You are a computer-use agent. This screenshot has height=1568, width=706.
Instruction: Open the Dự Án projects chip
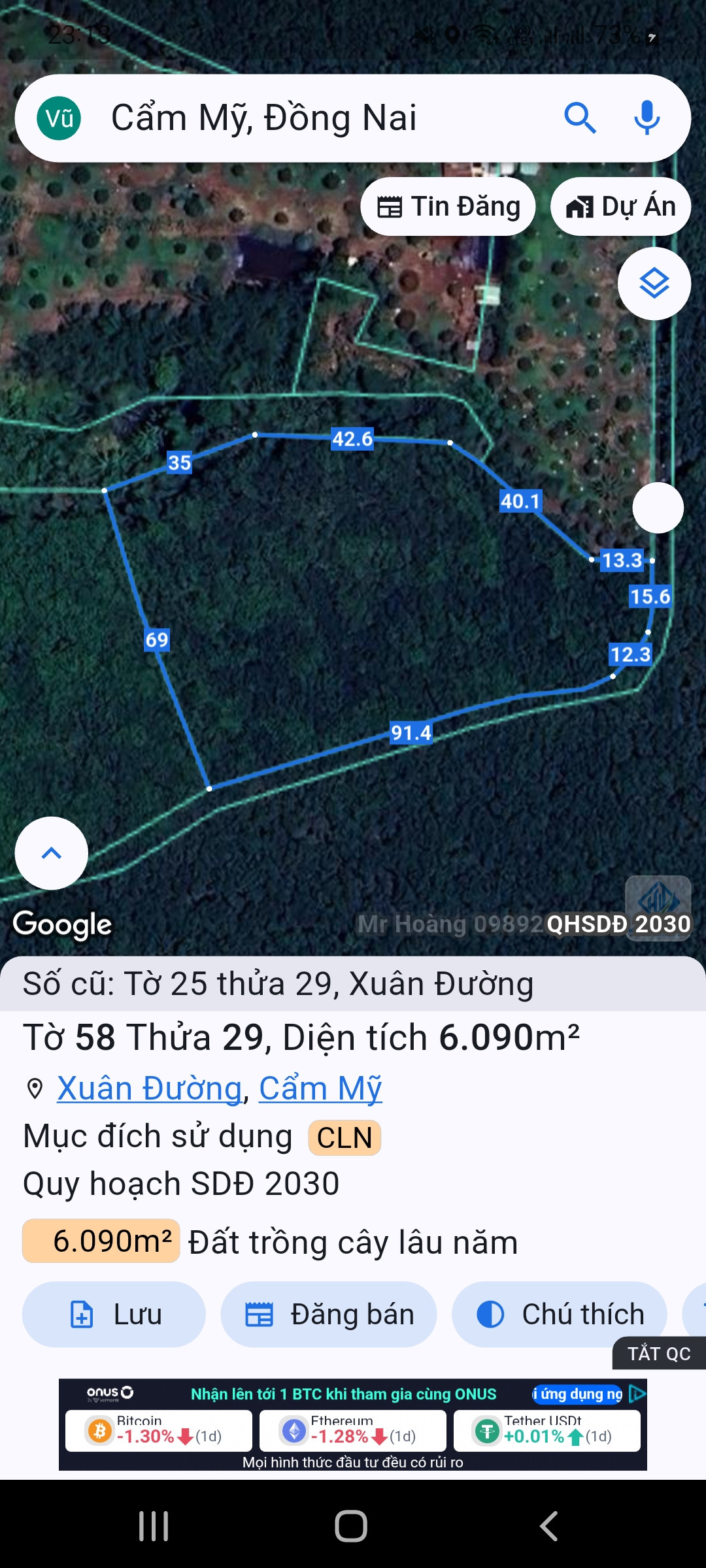(620, 206)
